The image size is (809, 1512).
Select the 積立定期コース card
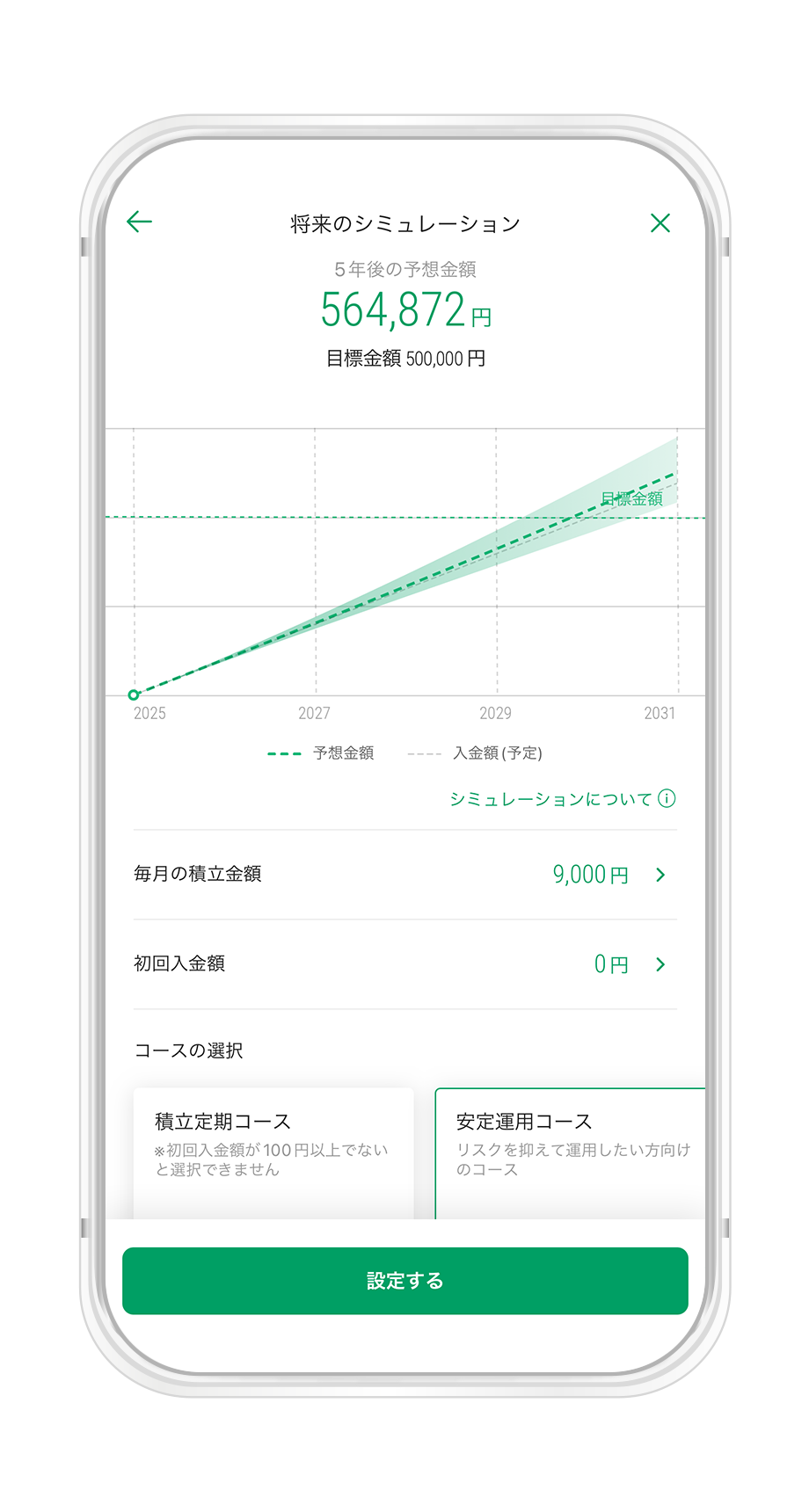coord(273,1152)
